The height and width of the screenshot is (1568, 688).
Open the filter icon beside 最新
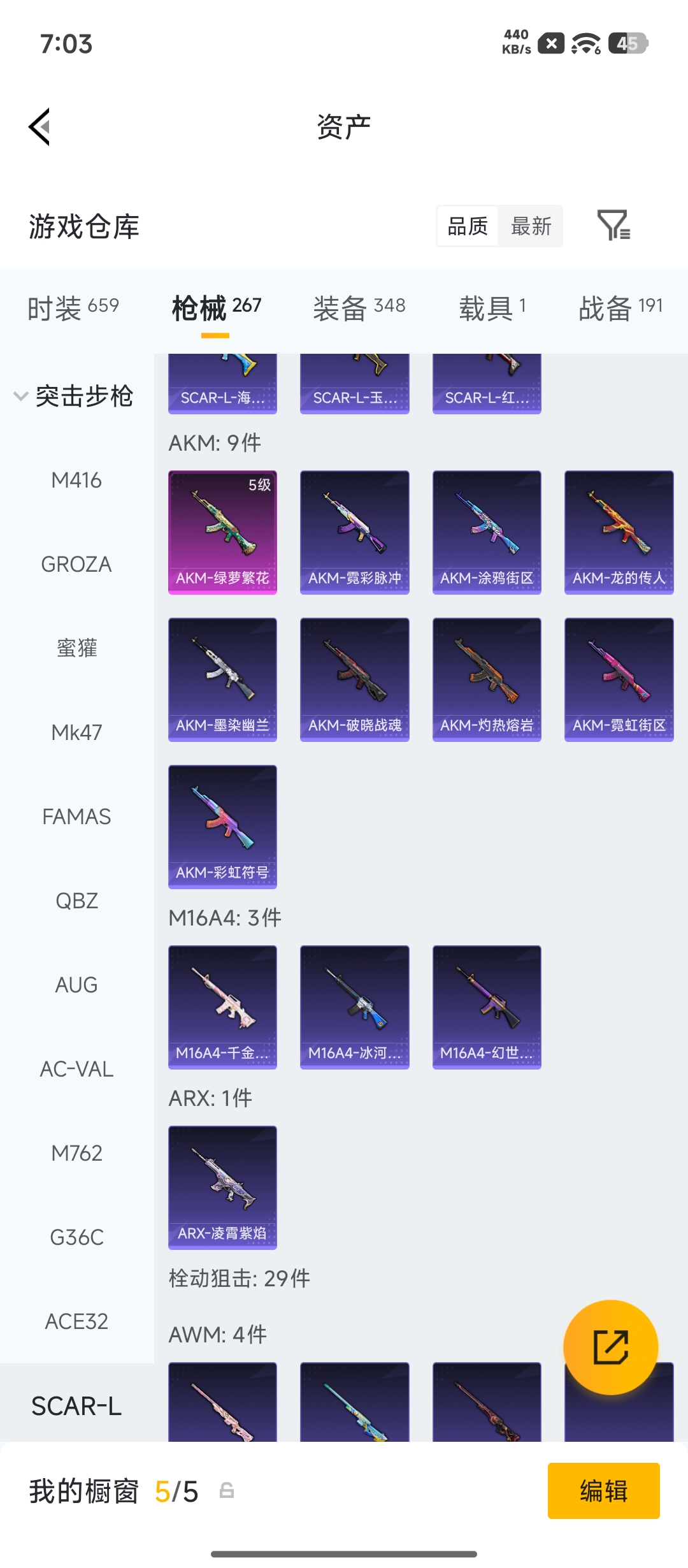pyautogui.click(x=613, y=226)
